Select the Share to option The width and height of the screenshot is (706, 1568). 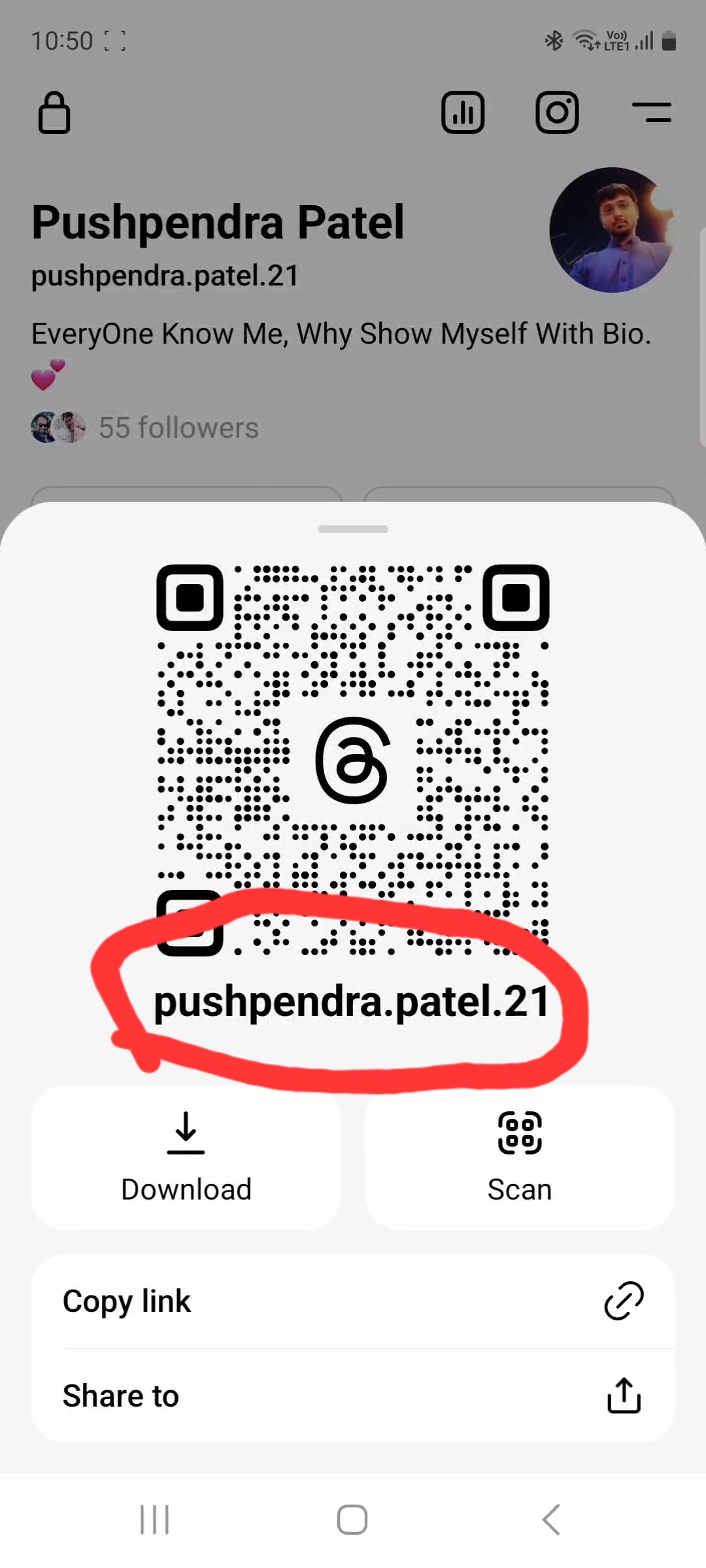coord(261,1396)
